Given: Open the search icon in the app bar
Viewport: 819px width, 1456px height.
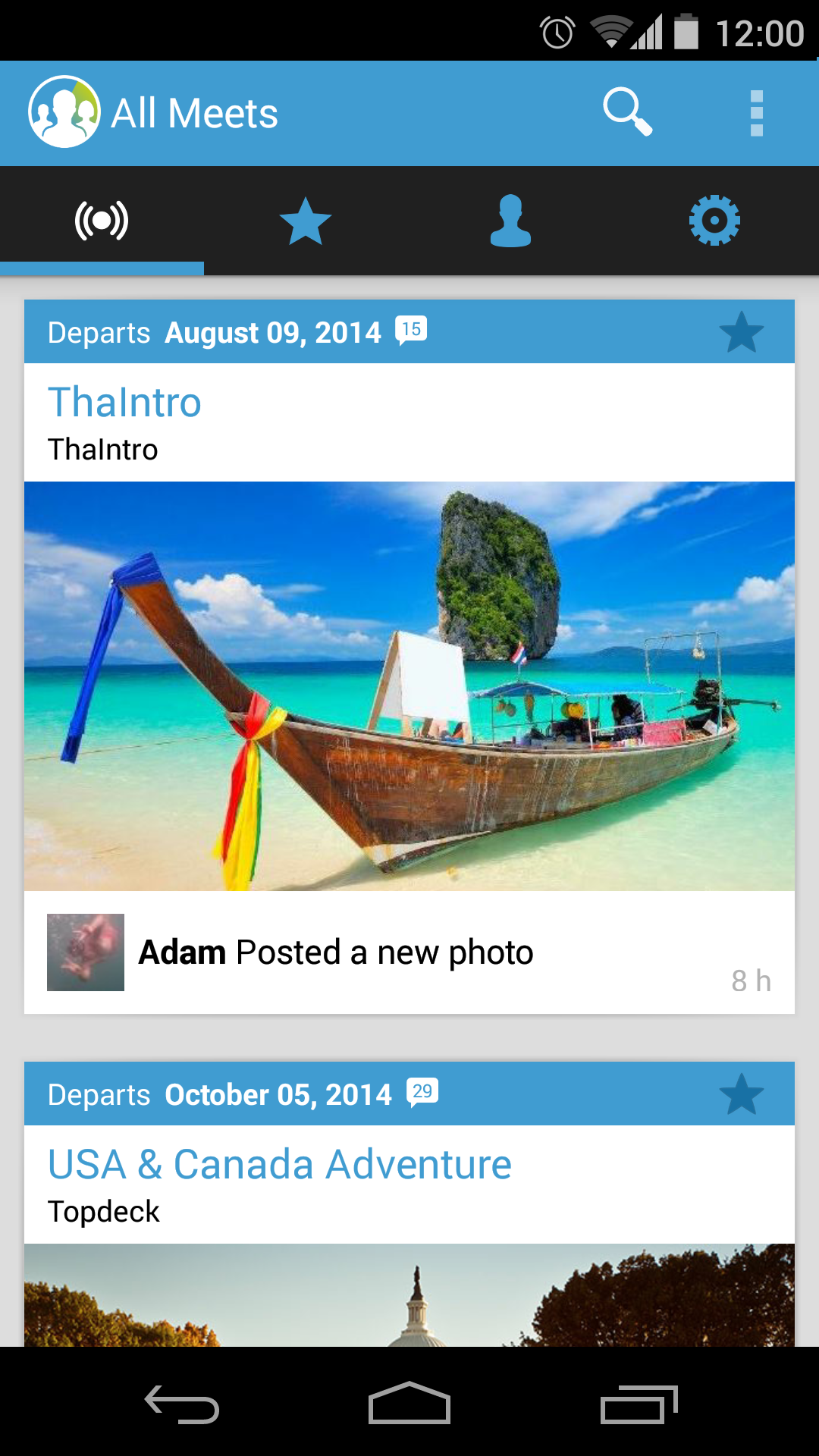Looking at the screenshot, I should click(627, 113).
